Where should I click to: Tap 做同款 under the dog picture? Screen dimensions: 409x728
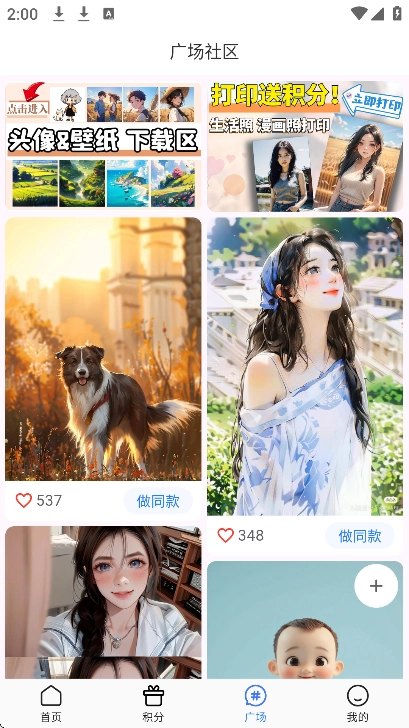pos(158,501)
